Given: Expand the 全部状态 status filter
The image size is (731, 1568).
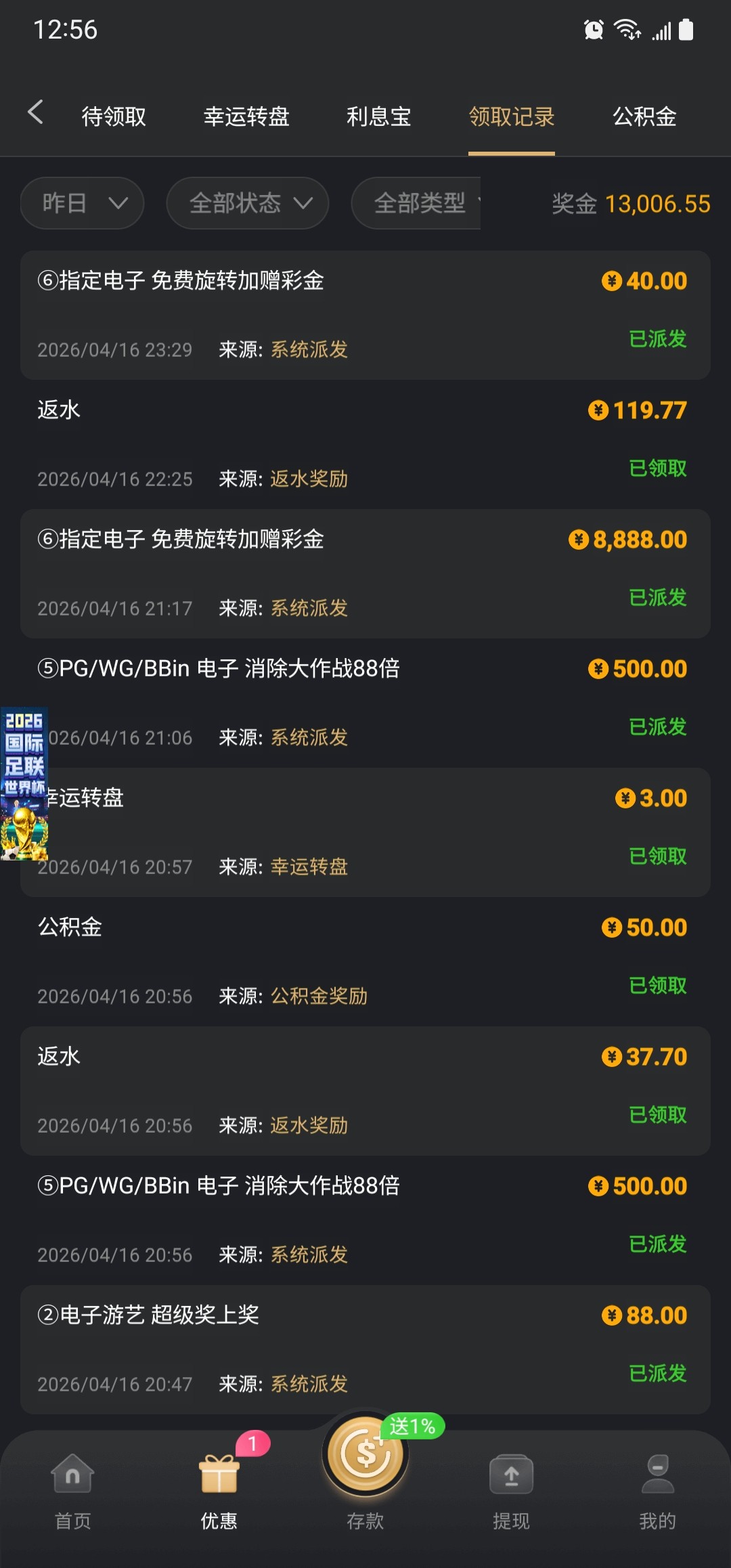Looking at the screenshot, I should point(248,203).
